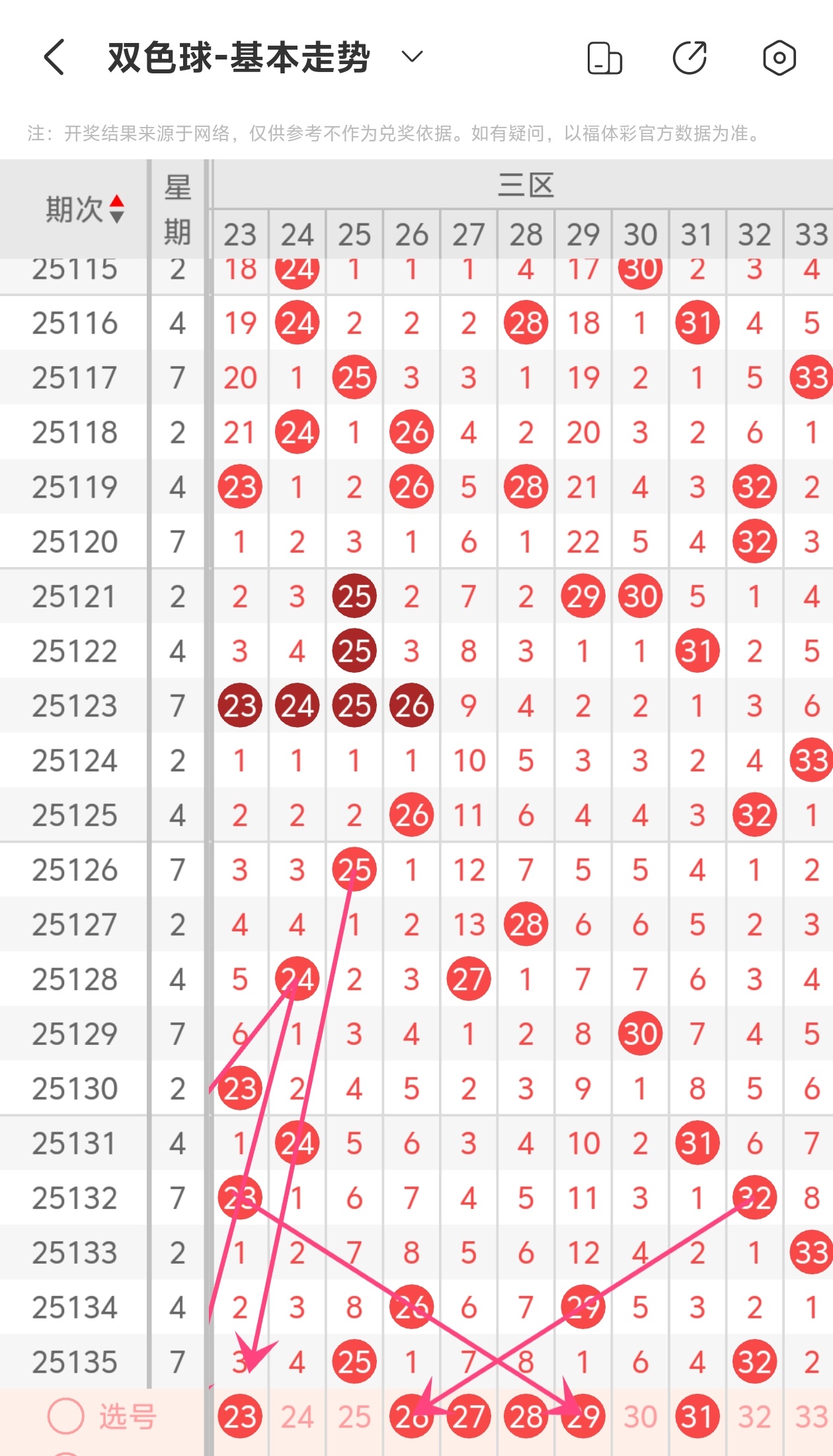Deselect number 31 in the 选号 row
833x1456 pixels.
[x=697, y=1416]
